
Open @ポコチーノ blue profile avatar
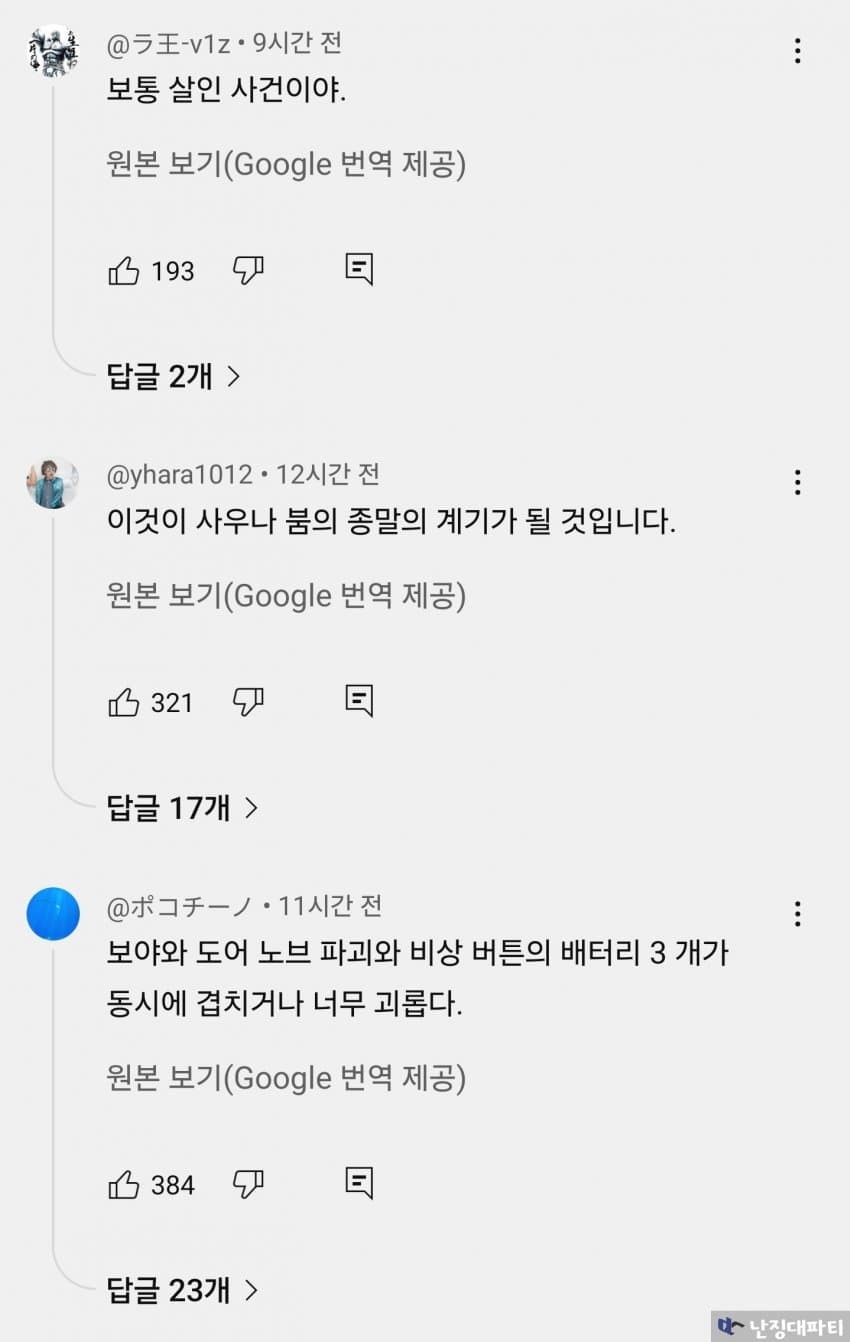tap(52, 914)
